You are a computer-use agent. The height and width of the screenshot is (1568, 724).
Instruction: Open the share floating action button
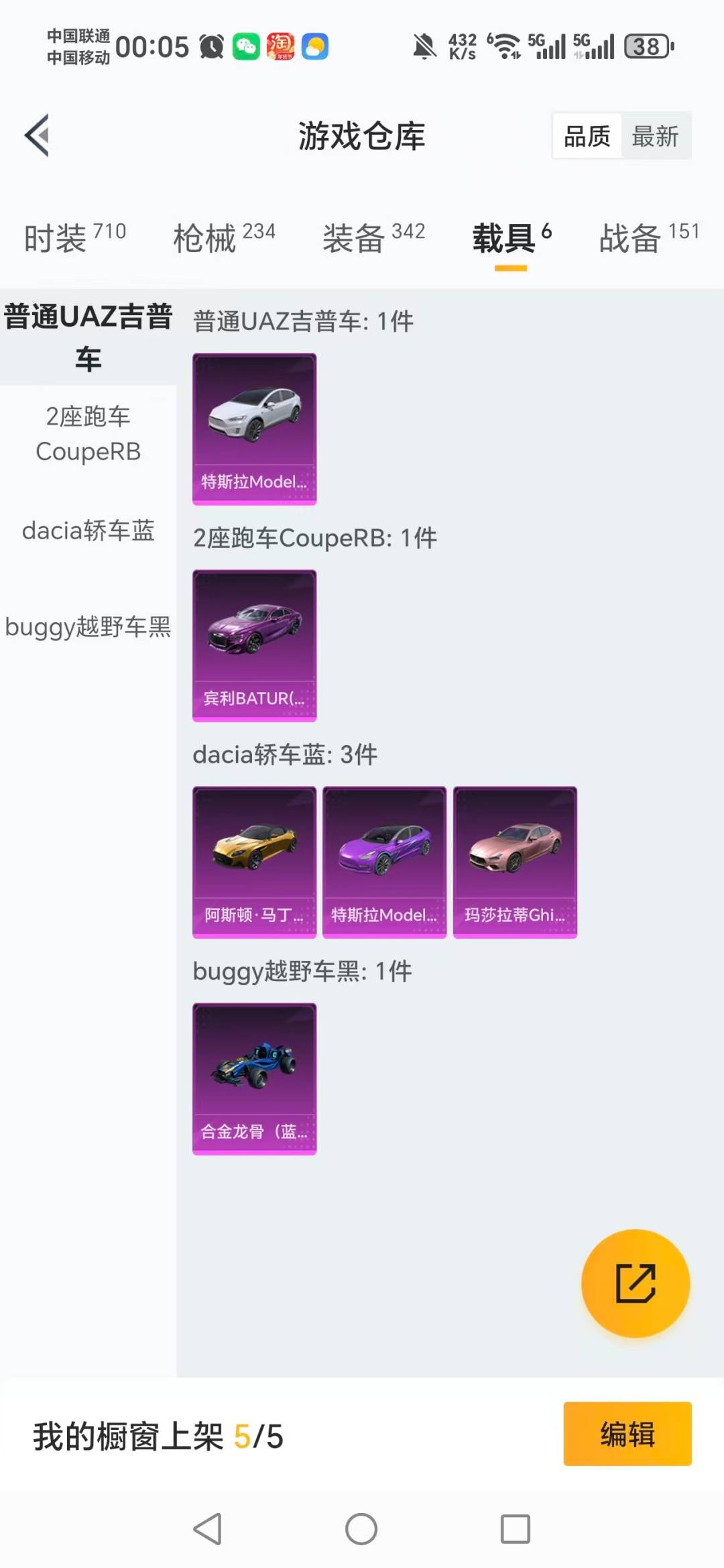[x=635, y=1284]
